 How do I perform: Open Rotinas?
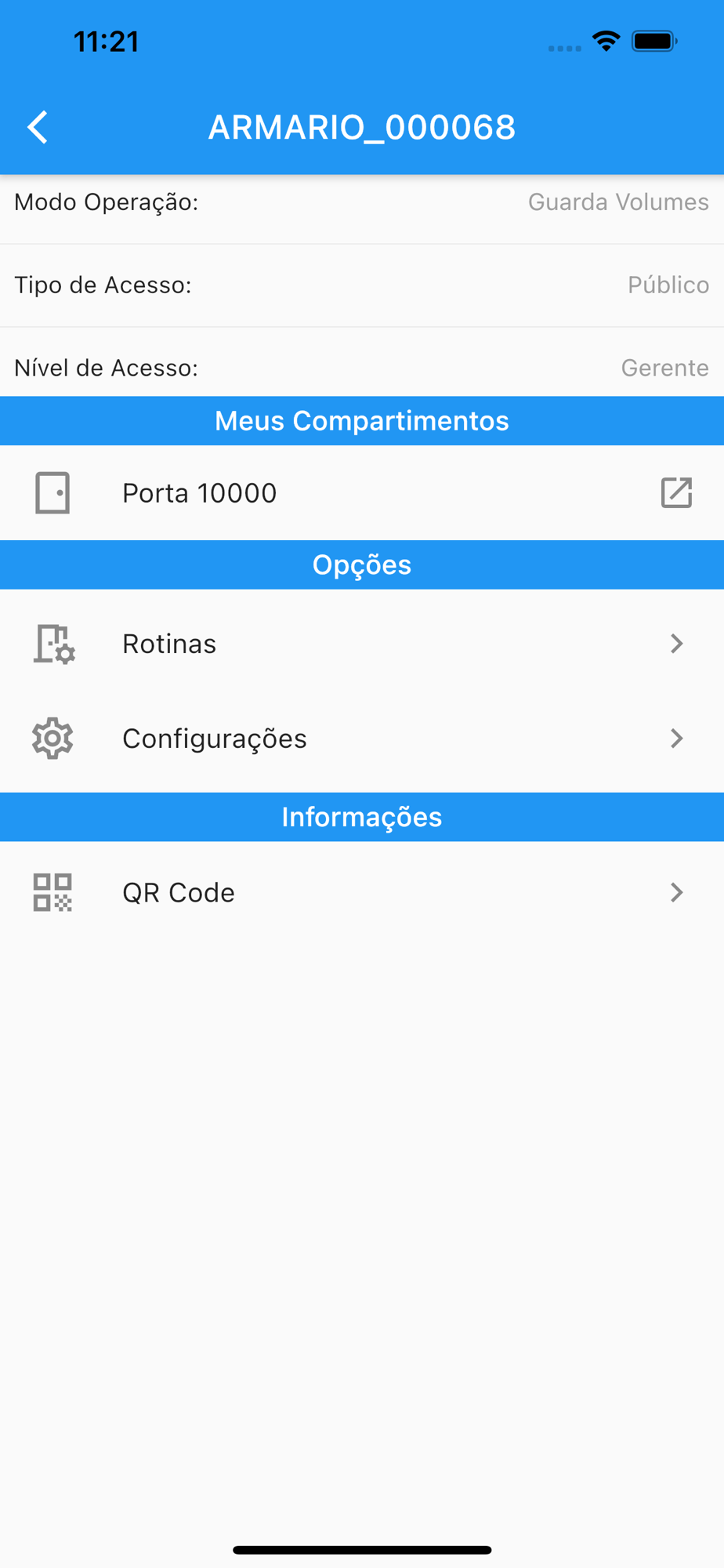tap(362, 644)
